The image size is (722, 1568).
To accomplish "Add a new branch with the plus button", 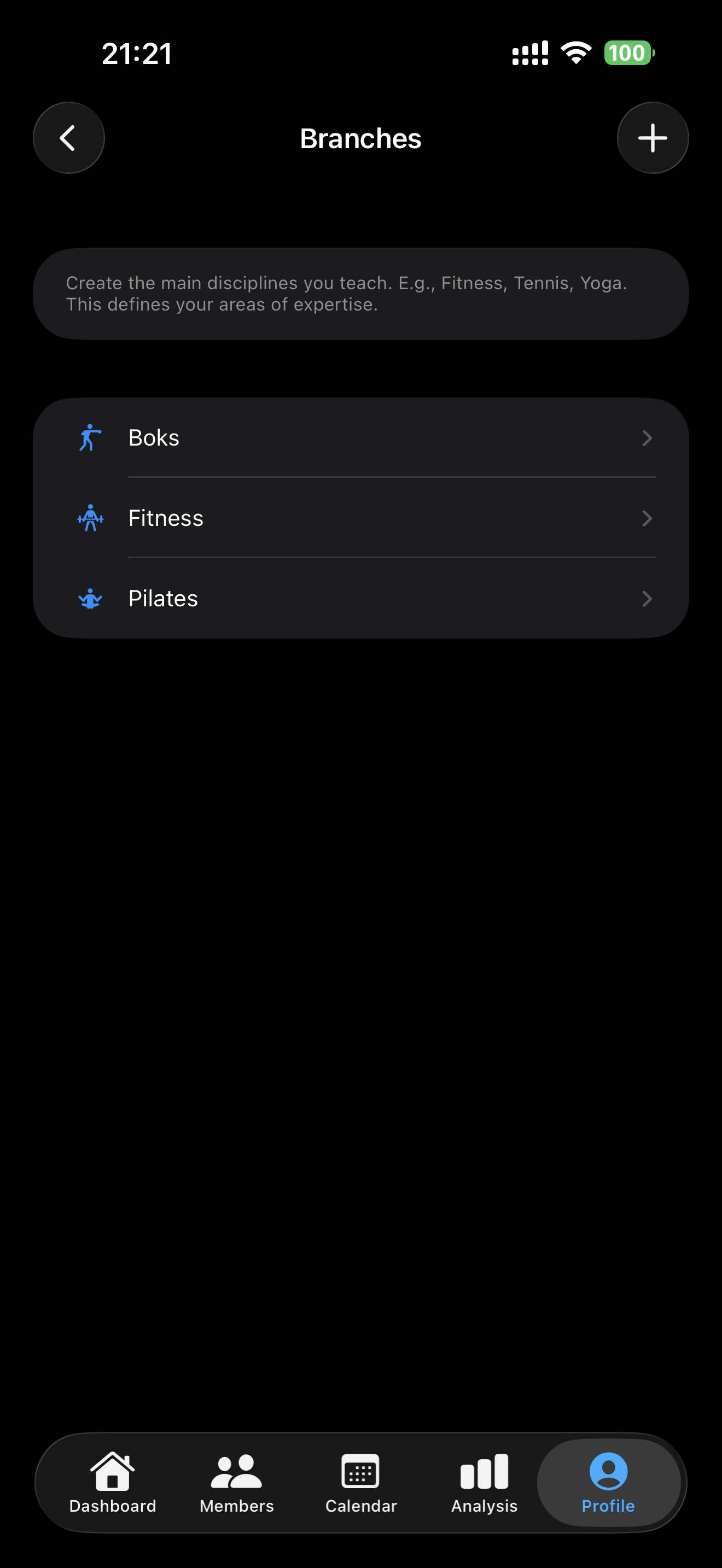I will (x=653, y=138).
